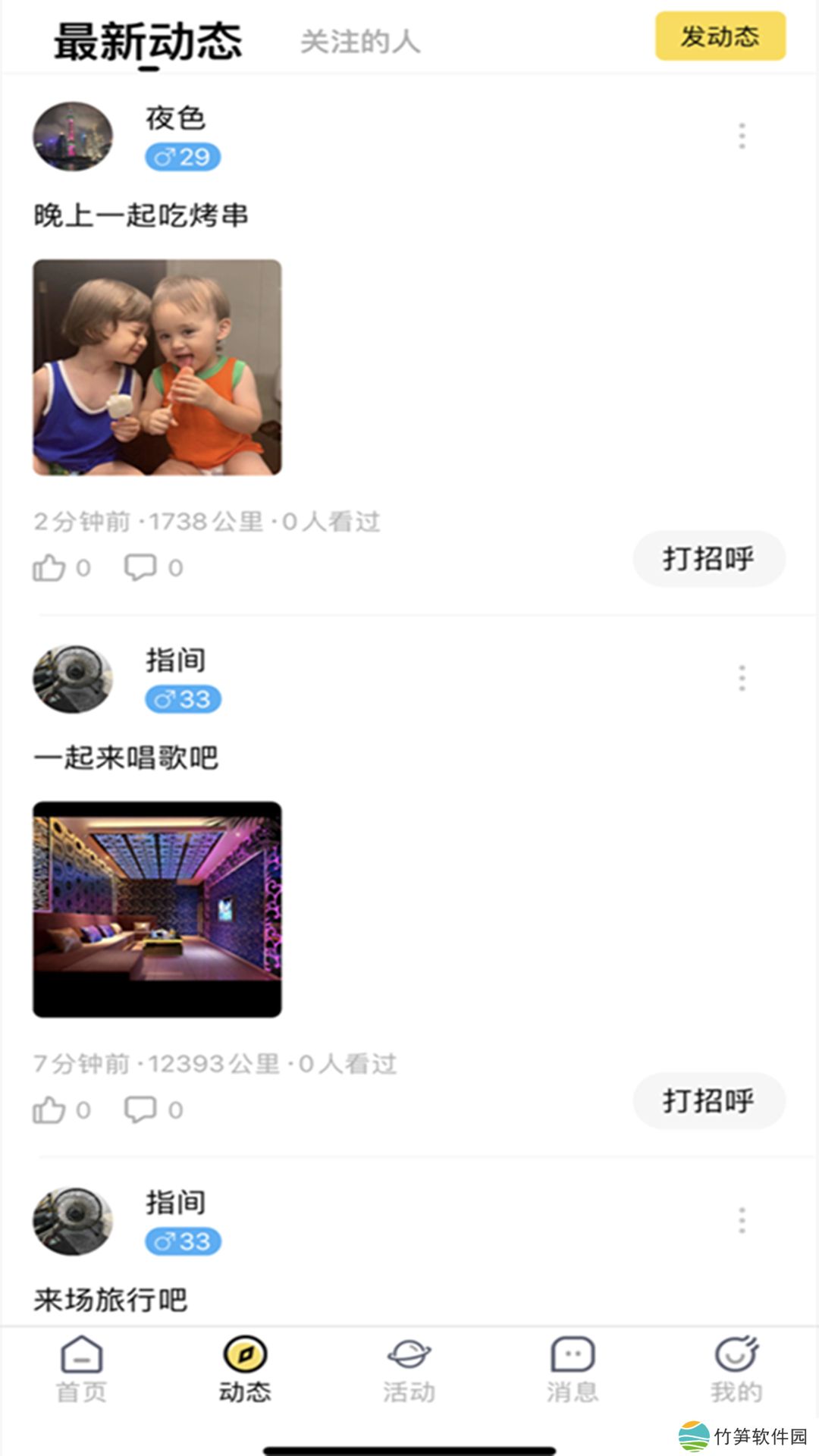Tap the 发动态 button to post
This screenshot has height=1456, width=819.
(x=720, y=36)
